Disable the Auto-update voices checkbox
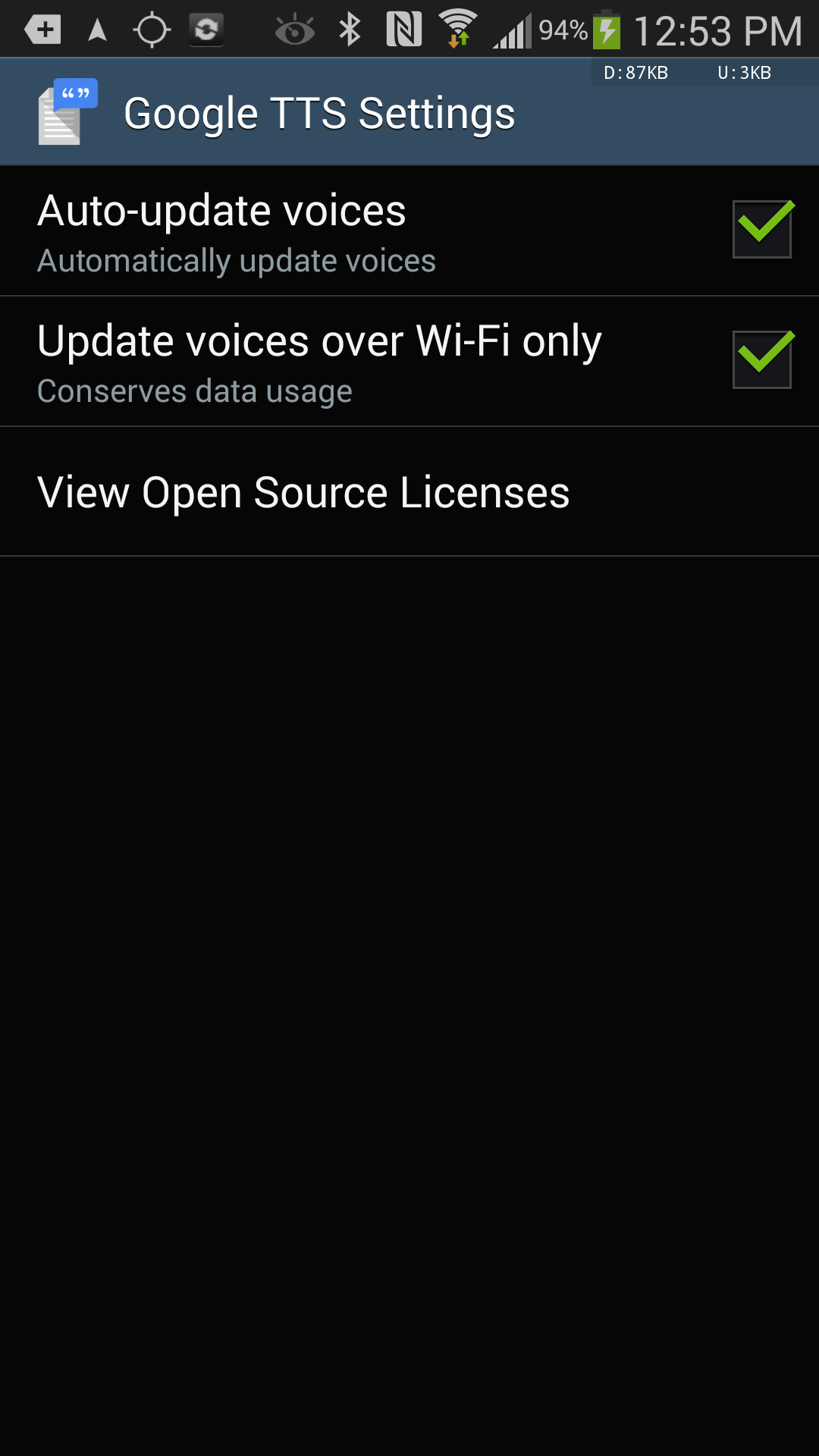 point(761,229)
